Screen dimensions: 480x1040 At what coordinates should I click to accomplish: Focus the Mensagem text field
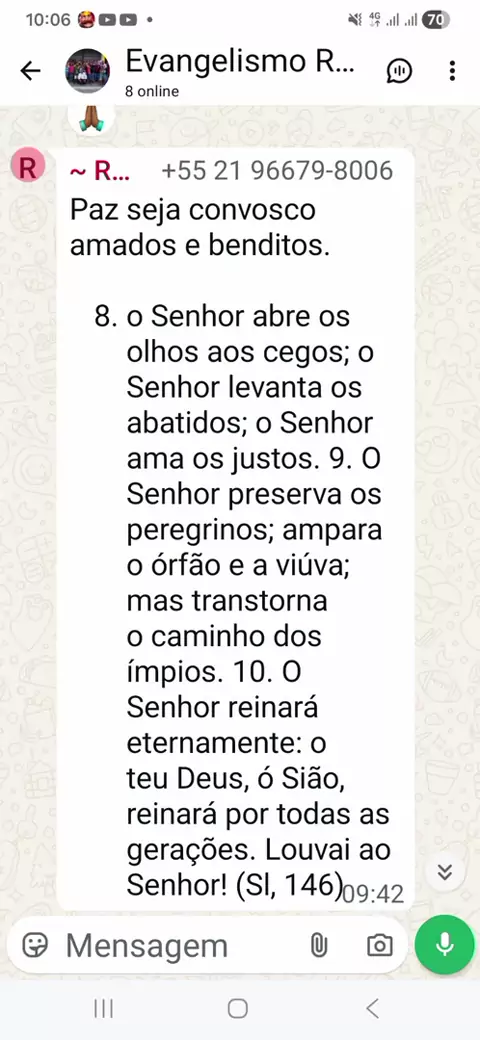(179, 945)
